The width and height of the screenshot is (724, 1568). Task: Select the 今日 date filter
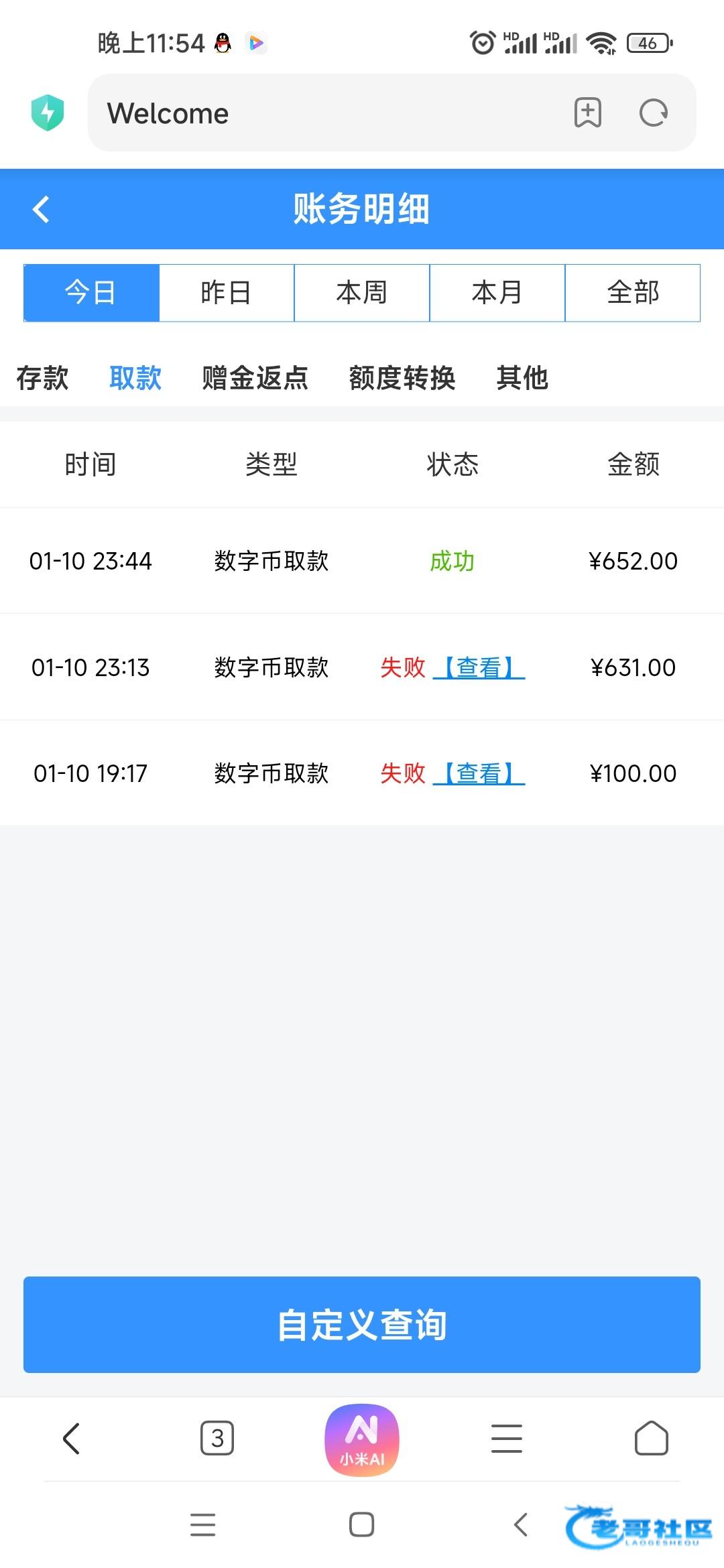(x=91, y=293)
